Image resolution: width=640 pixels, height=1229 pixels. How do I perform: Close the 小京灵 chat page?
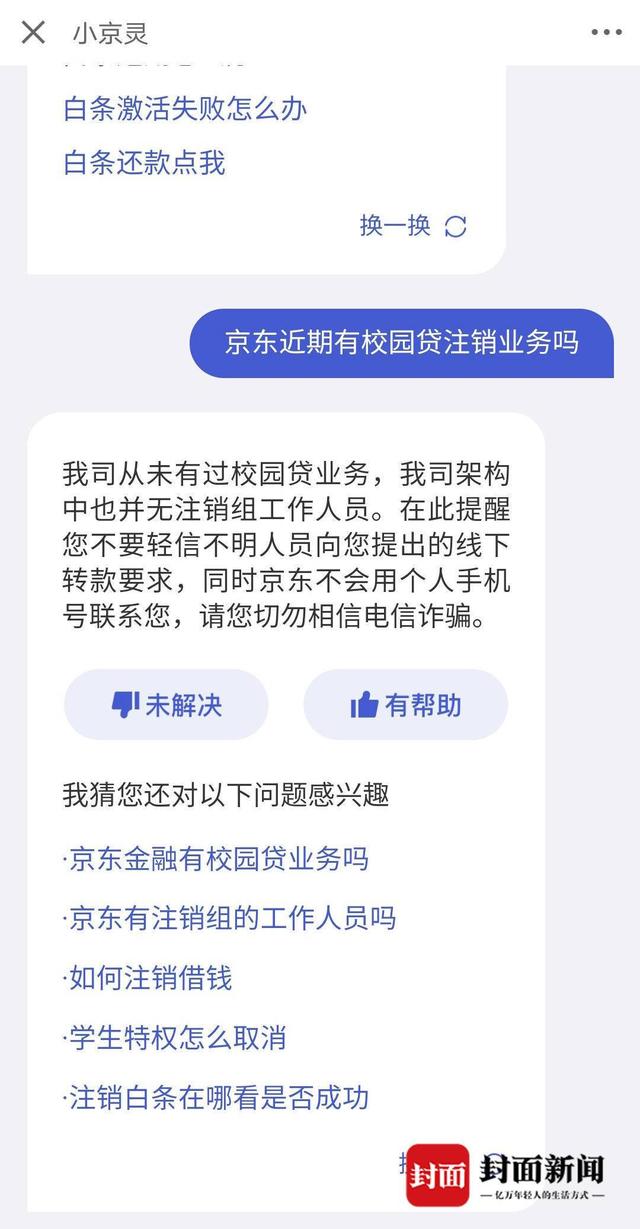pyautogui.click(x=33, y=32)
